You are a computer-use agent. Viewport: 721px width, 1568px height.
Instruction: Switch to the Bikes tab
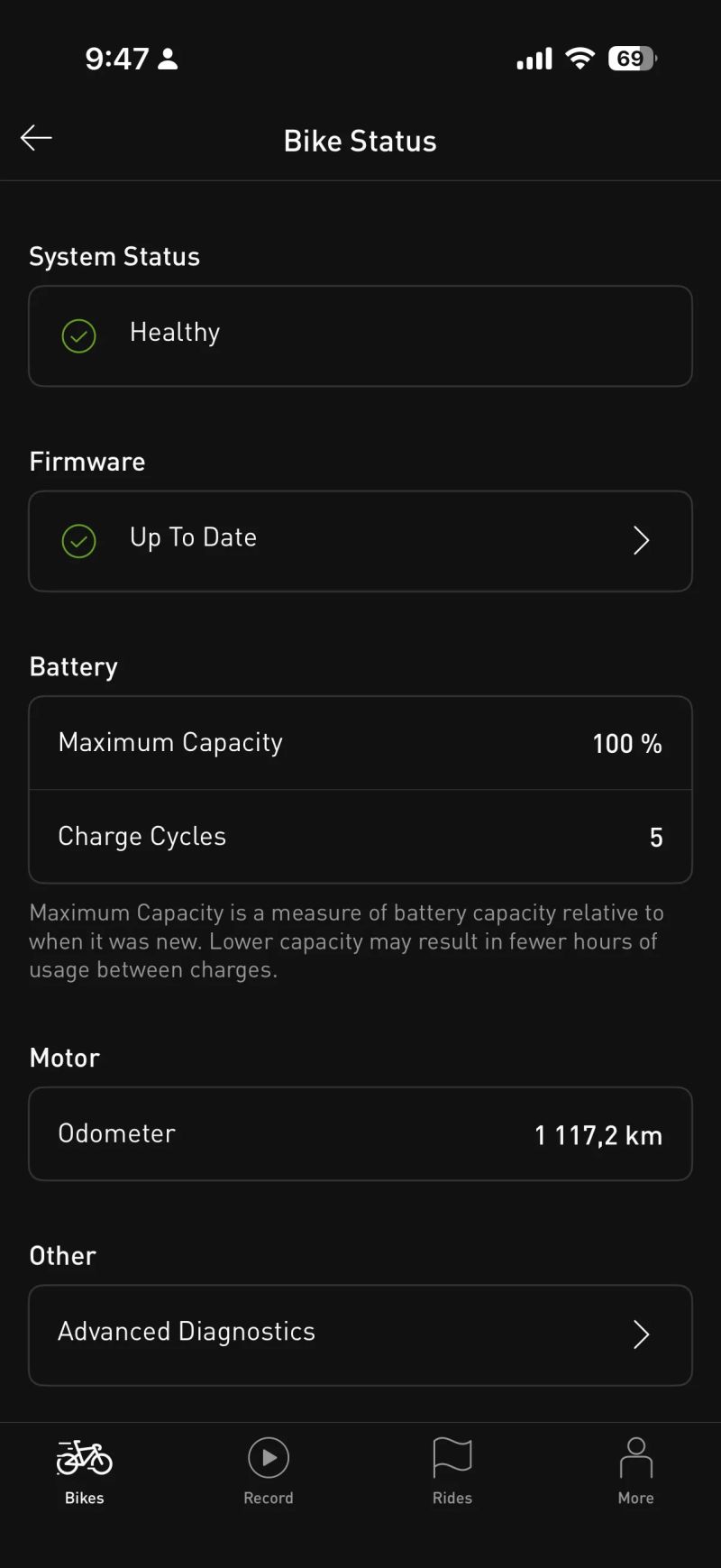pyautogui.click(x=85, y=1471)
